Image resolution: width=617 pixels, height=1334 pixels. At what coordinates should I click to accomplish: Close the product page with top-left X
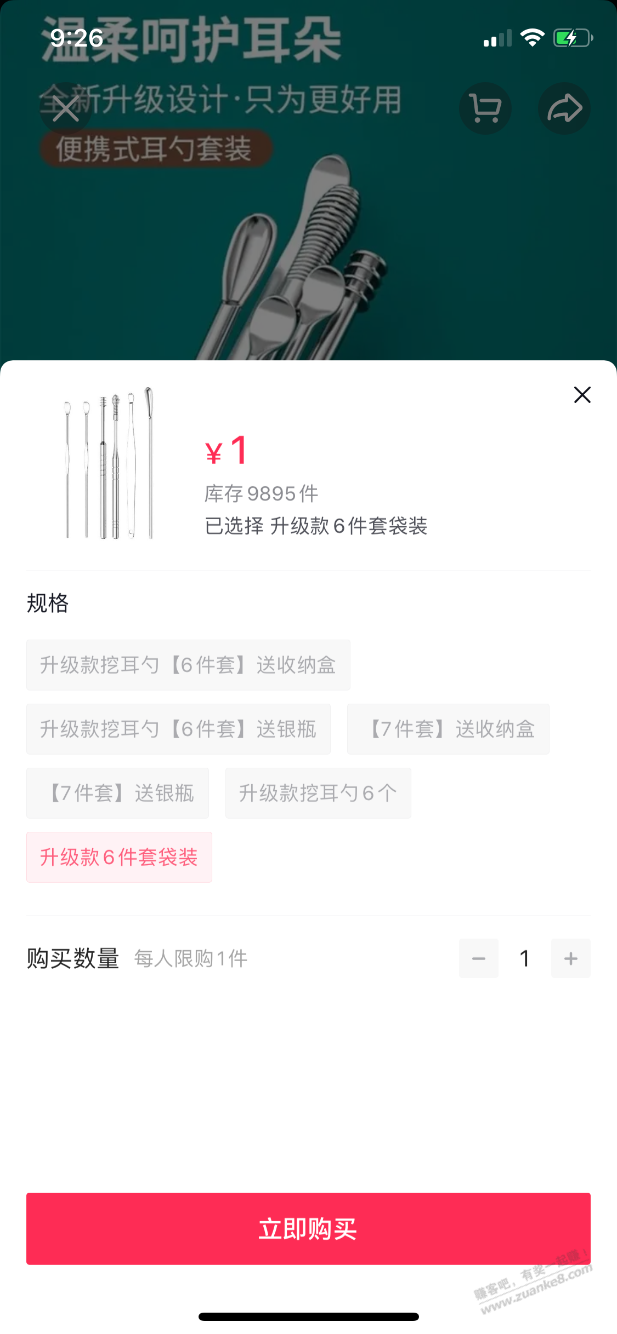tap(65, 108)
